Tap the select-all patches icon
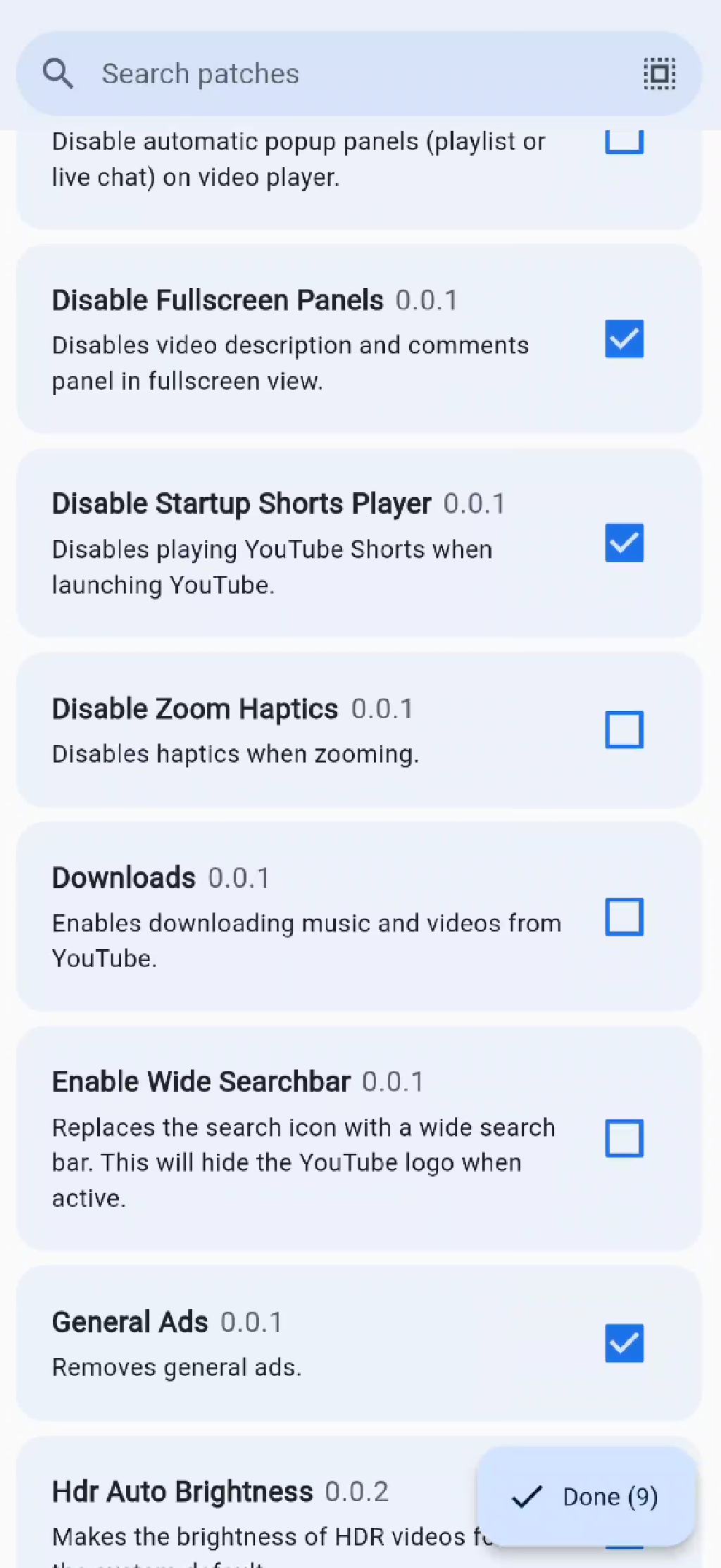 (659, 73)
